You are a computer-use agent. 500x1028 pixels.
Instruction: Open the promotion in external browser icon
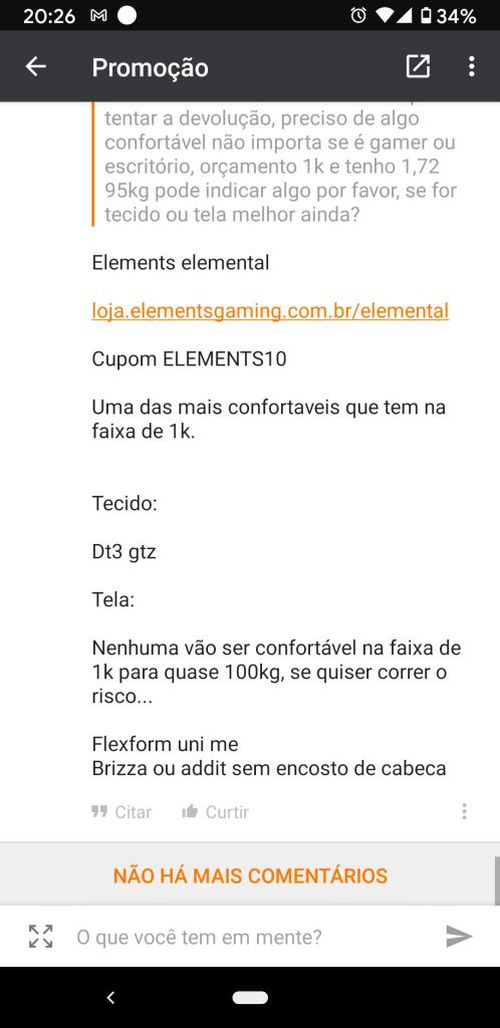(x=418, y=67)
